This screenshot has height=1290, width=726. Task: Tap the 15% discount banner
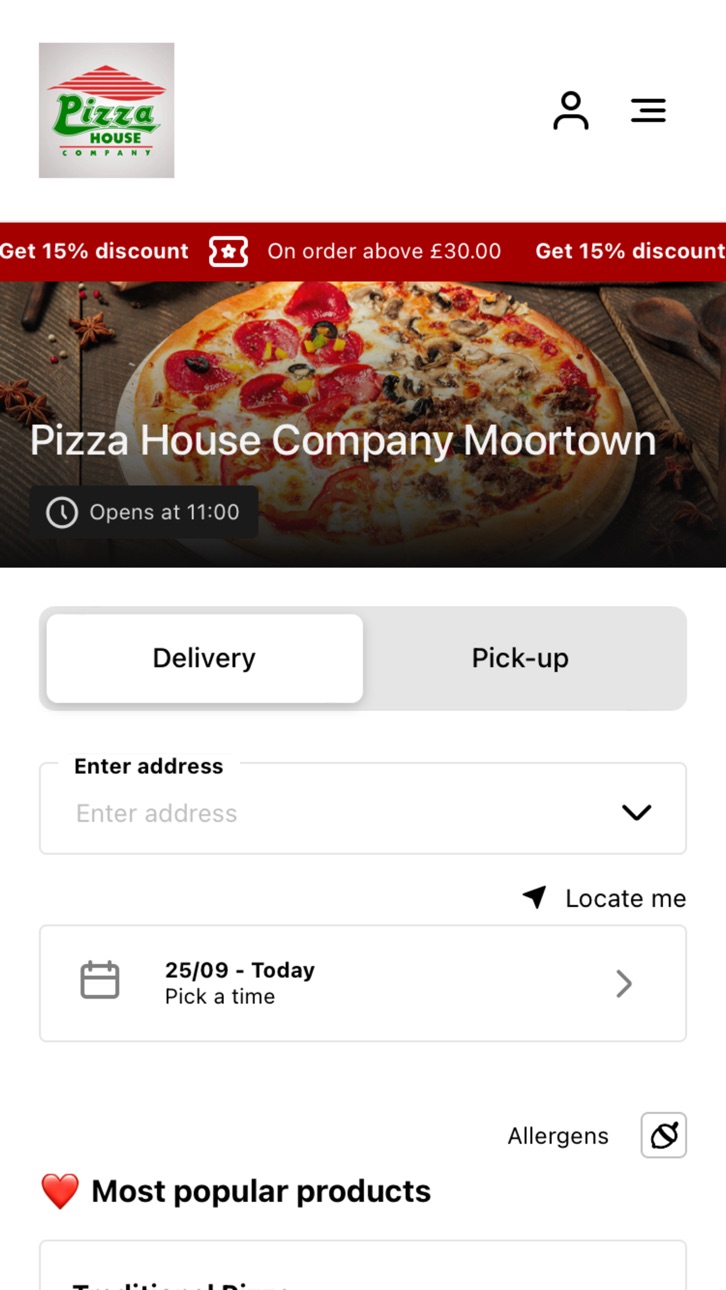363,251
